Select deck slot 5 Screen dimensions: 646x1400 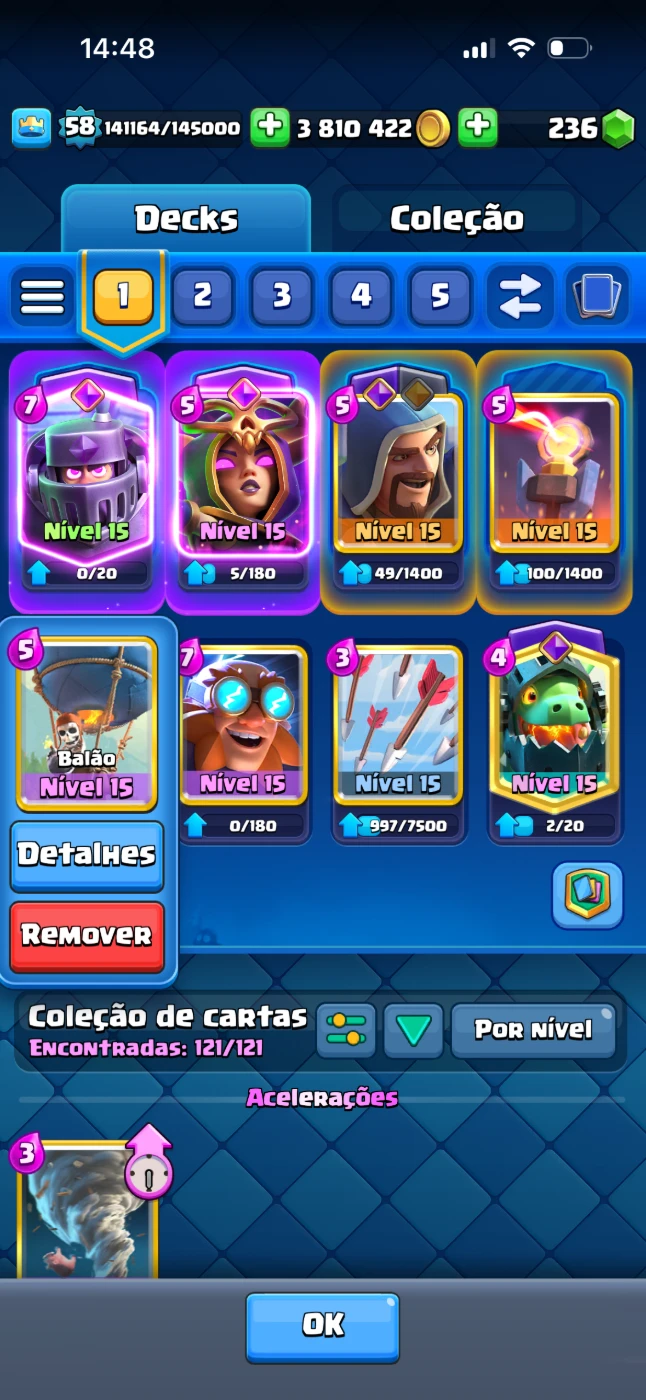[x=440, y=295]
